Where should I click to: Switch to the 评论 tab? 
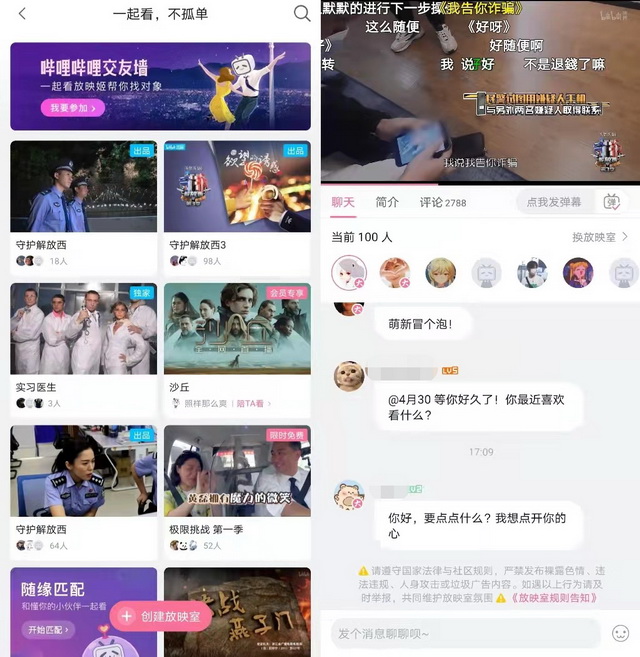tap(442, 202)
